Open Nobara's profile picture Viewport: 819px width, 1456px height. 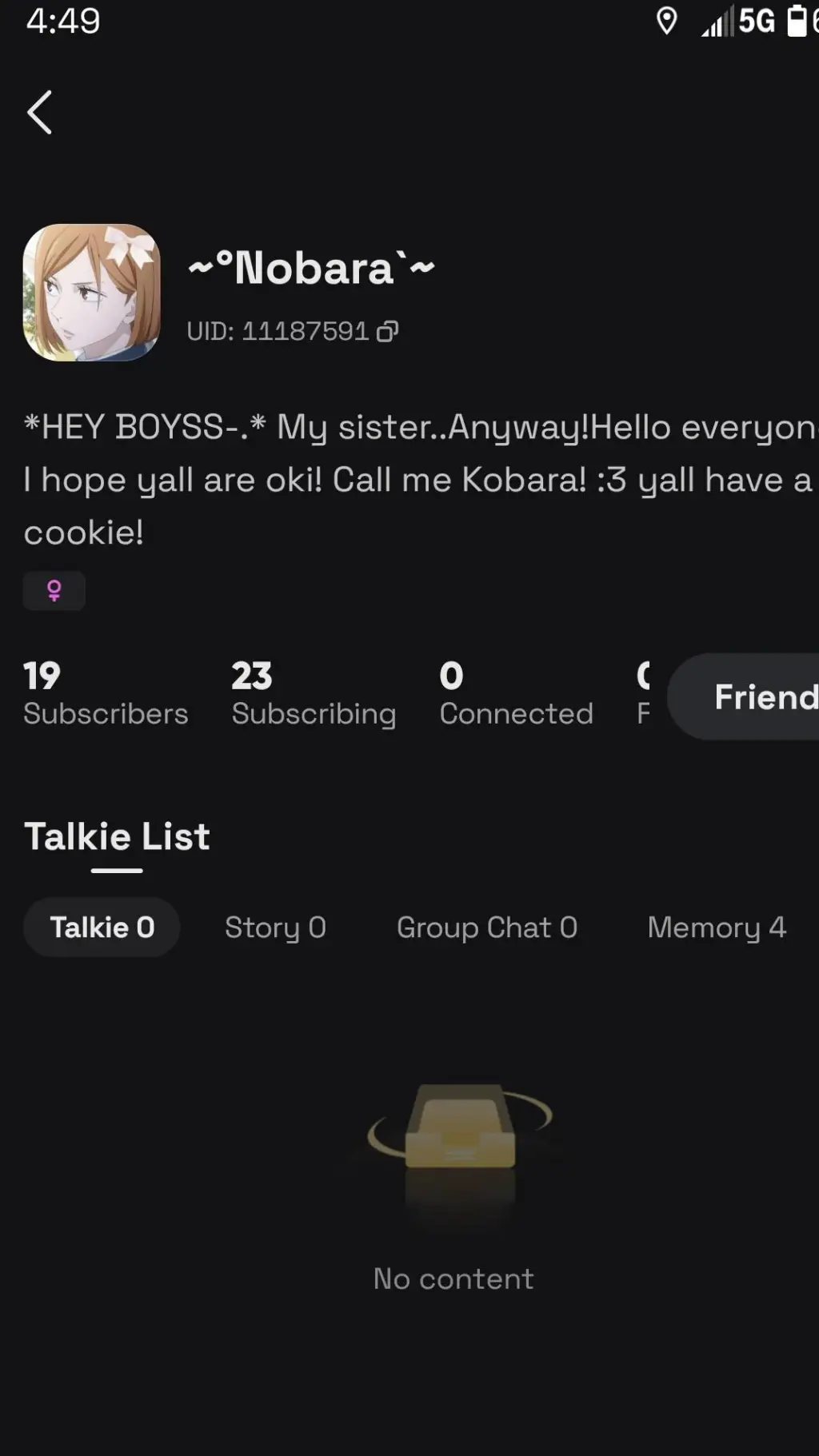point(92,293)
